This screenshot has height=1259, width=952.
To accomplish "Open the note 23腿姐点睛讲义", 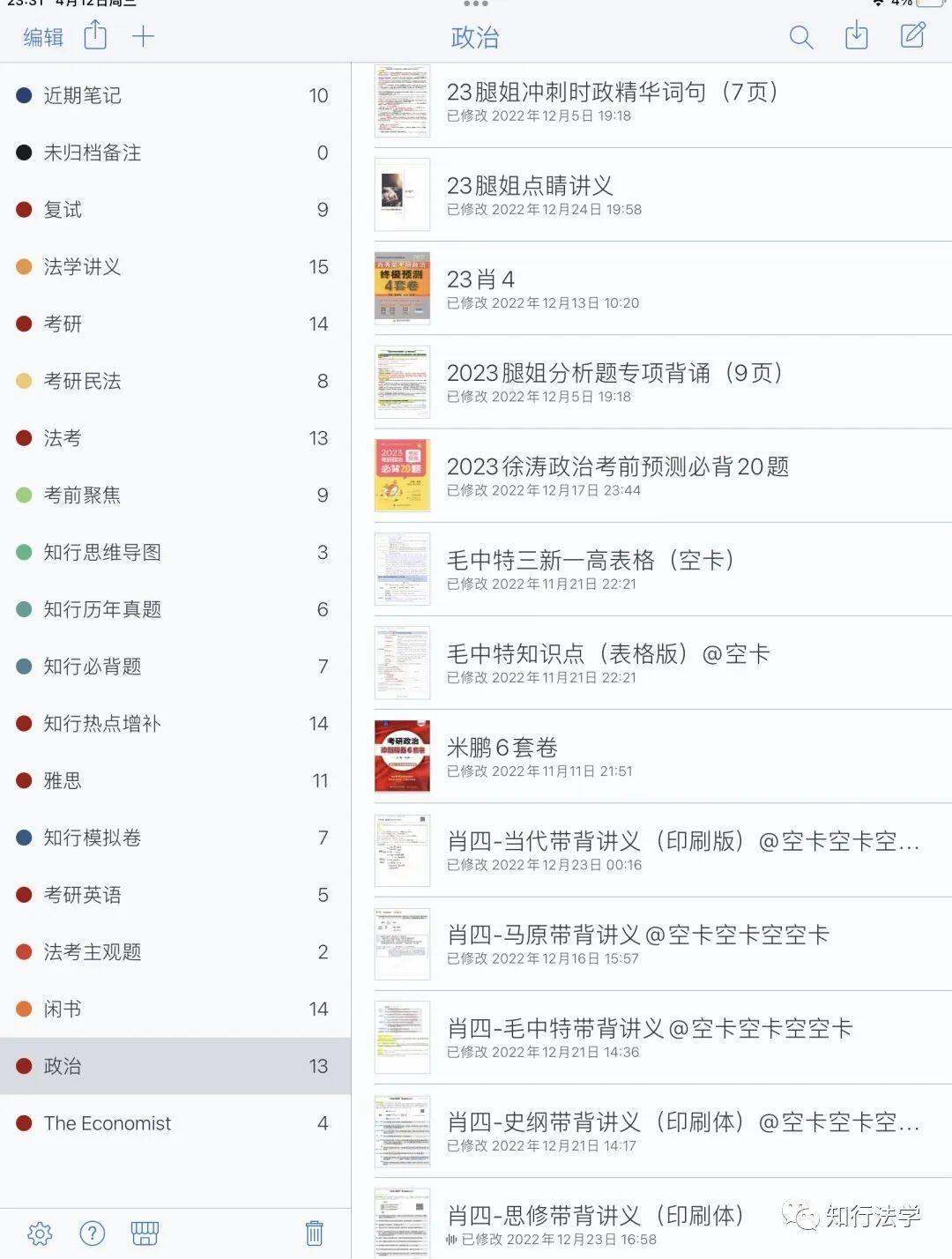I will [663, 195].
